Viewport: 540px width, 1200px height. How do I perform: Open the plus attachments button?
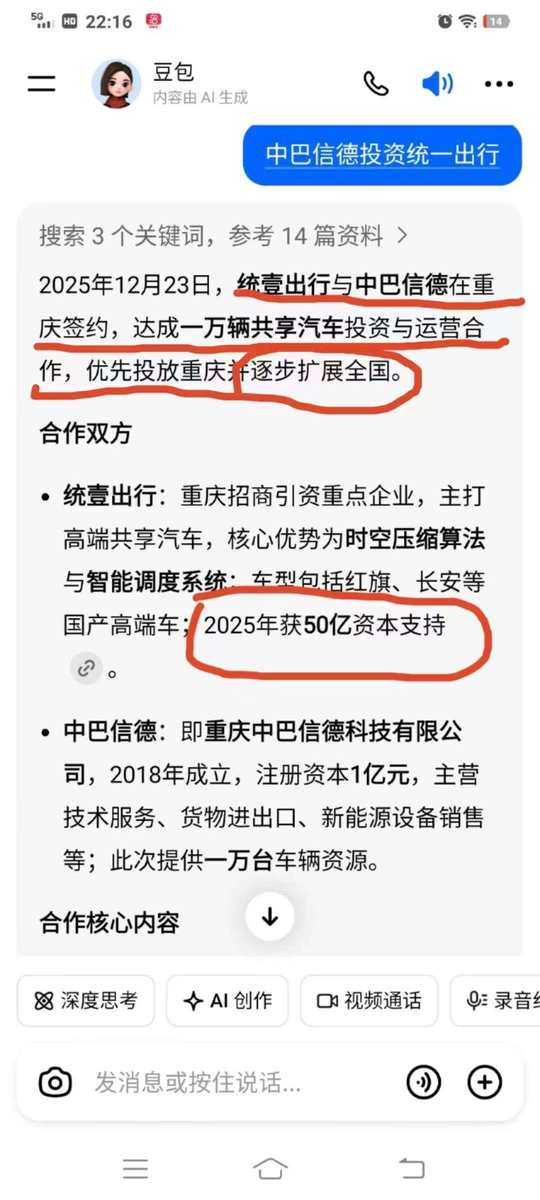pos(485,1082)
